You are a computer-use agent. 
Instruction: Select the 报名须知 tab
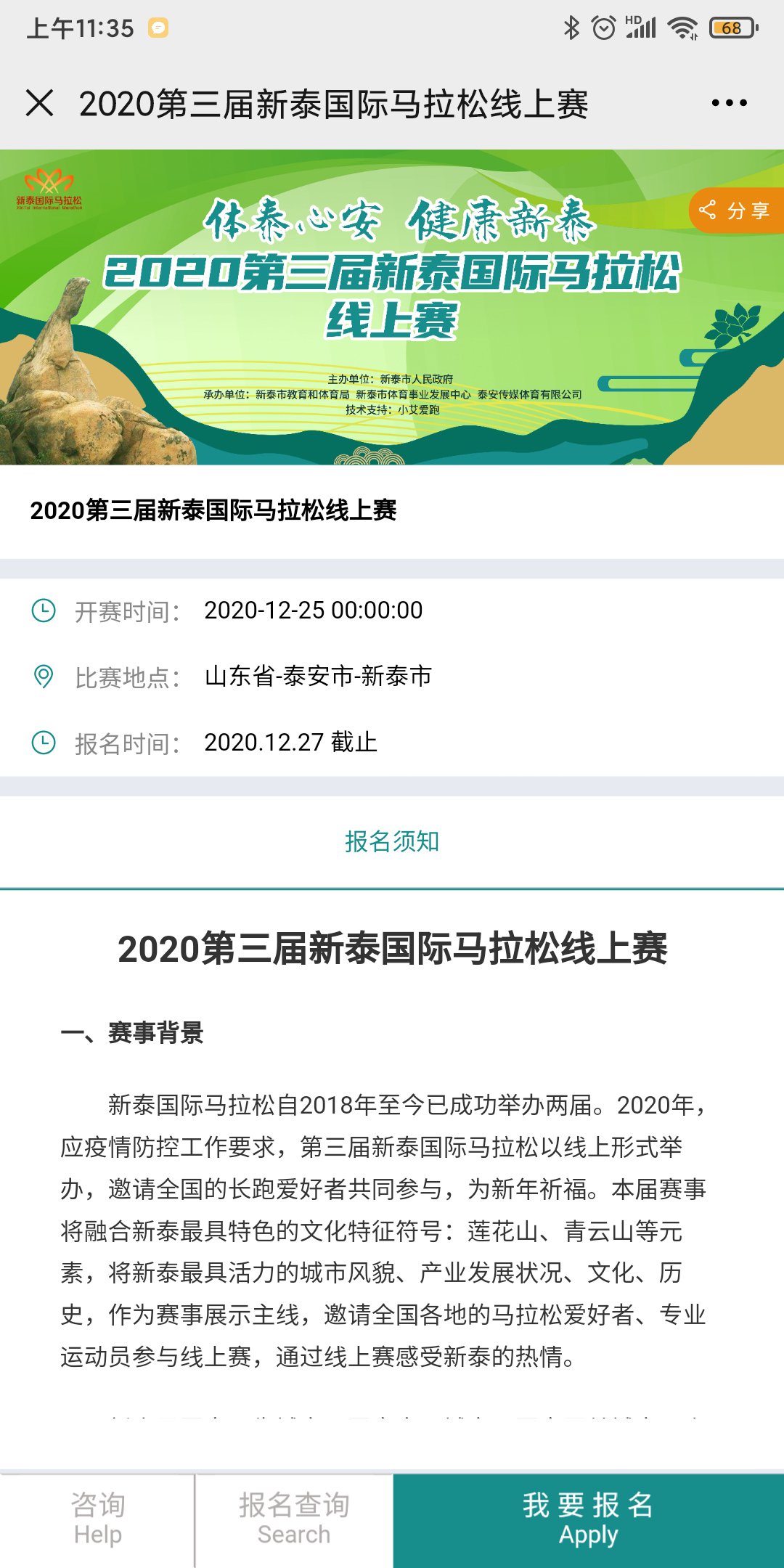[x=392, y=842]
